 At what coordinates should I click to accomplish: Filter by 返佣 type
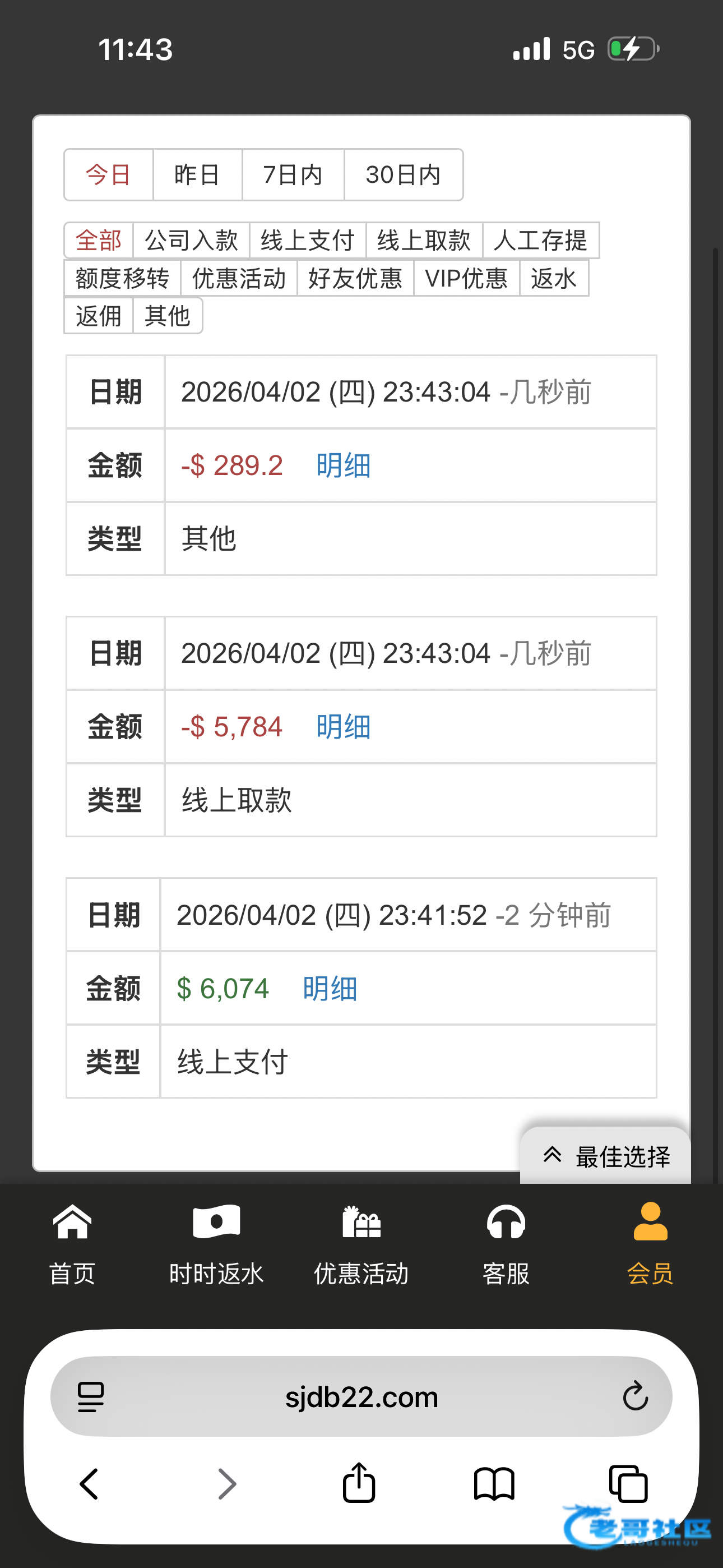coord(99,316)
